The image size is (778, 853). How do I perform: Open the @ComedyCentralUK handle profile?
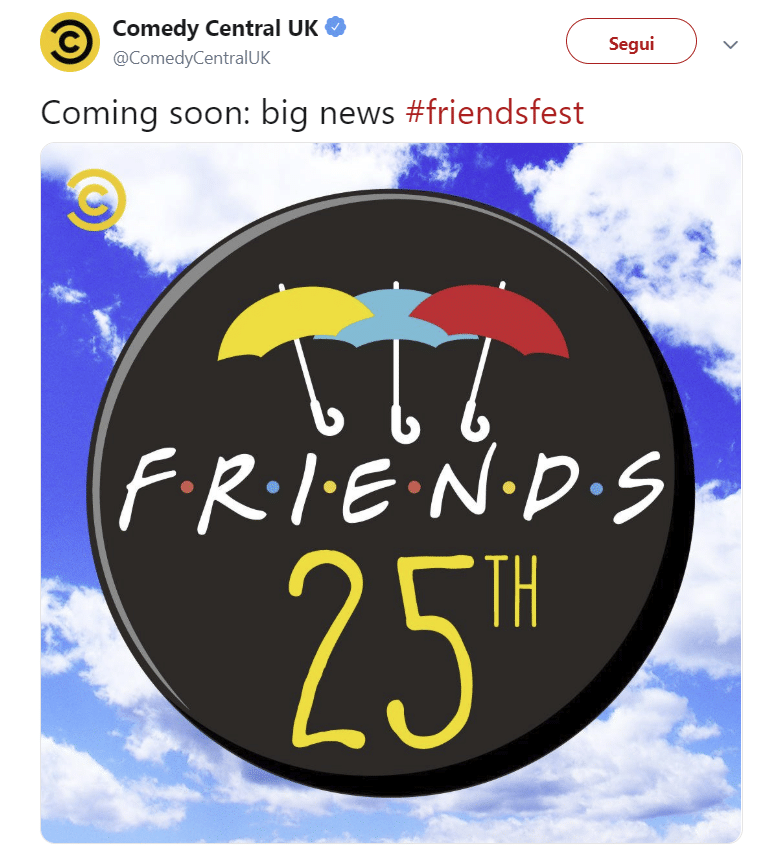(192, 58)
